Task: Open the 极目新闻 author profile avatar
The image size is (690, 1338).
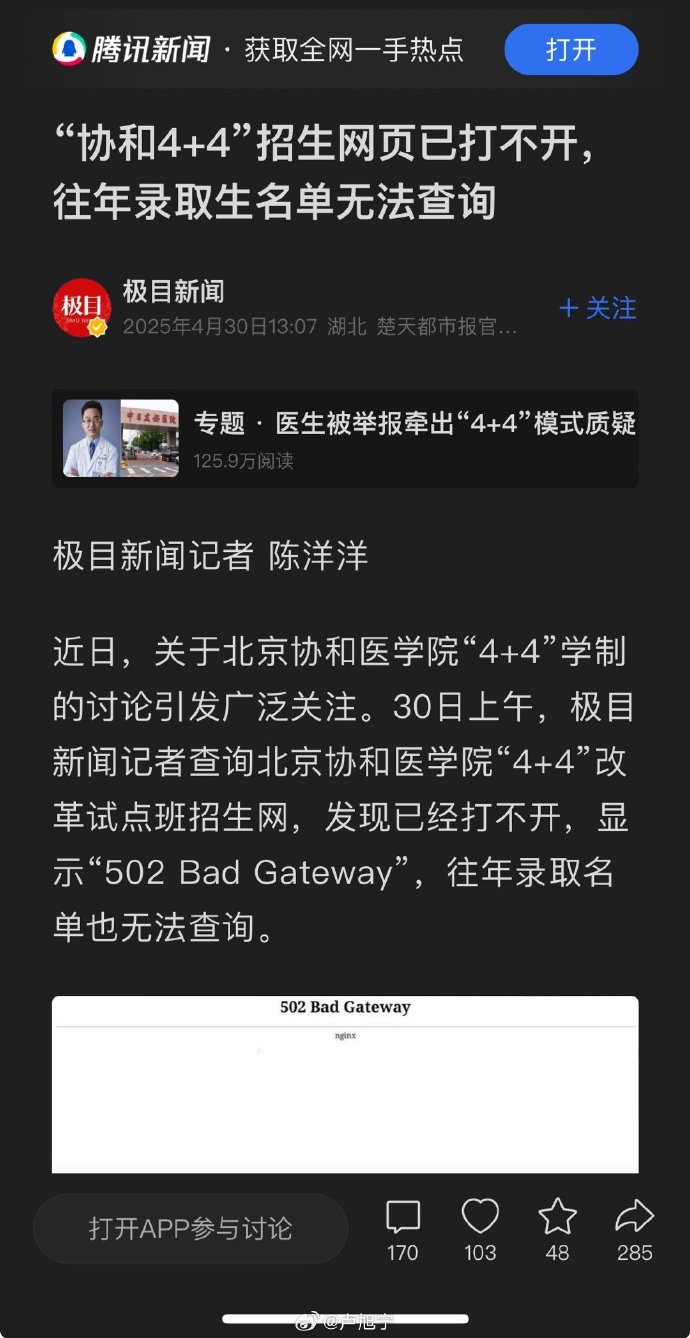Action: (82, 308)
